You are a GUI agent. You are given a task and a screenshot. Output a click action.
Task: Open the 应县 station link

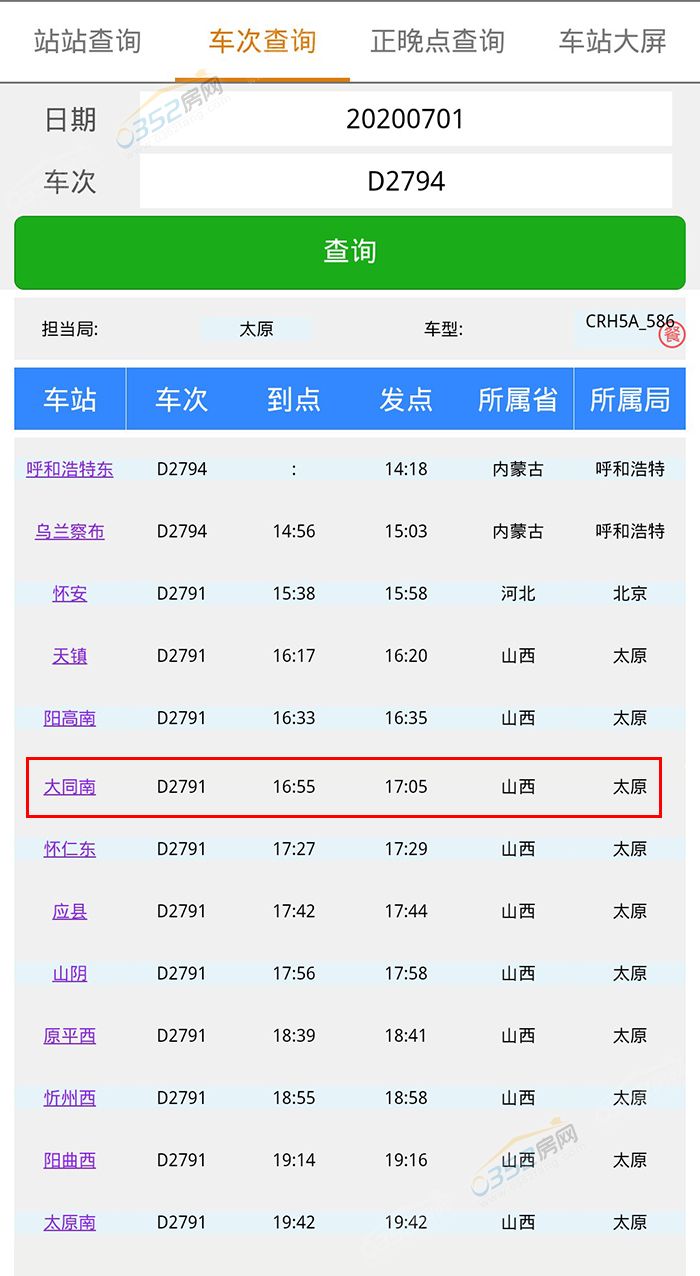70,911
